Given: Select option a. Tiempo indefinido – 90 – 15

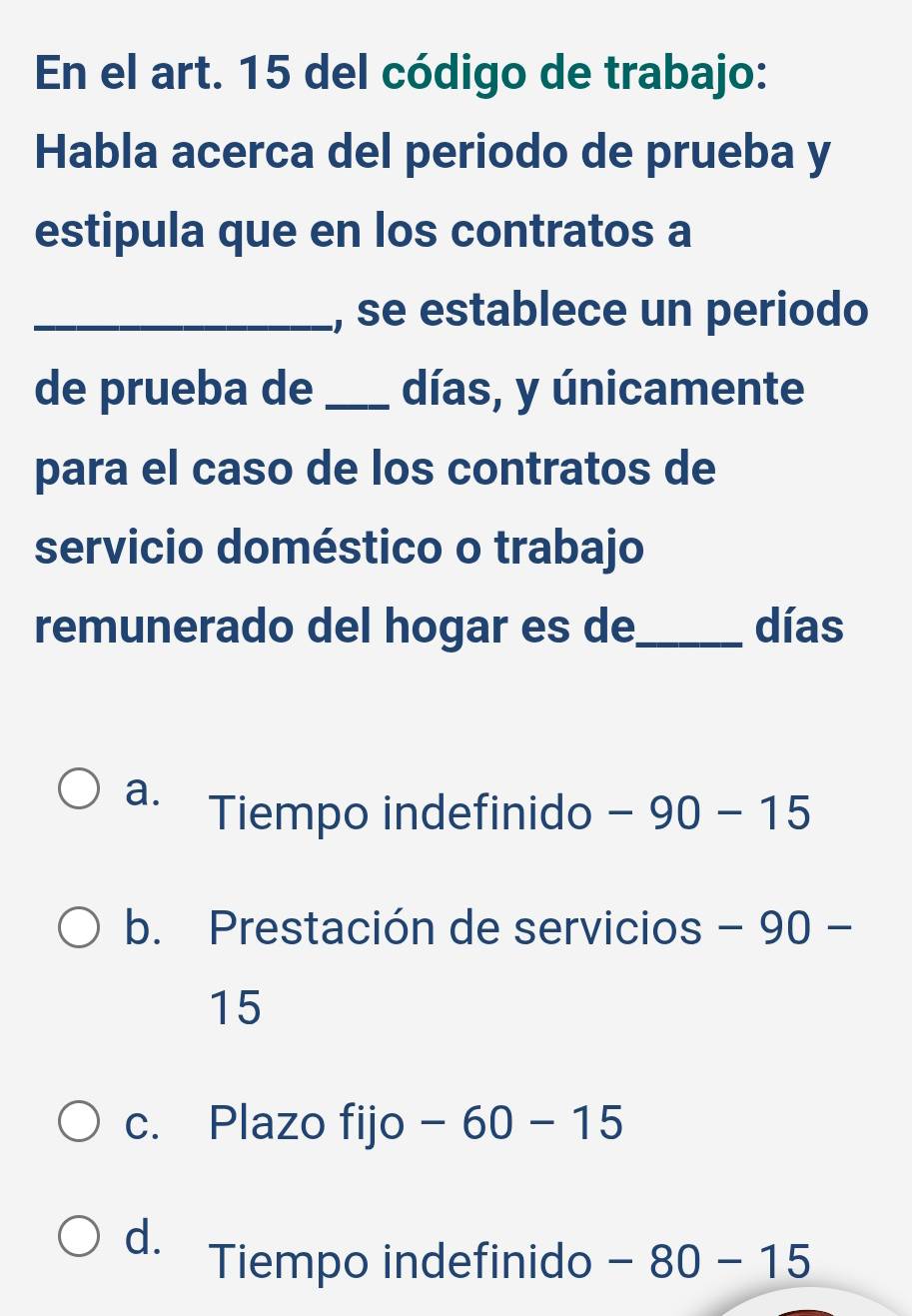Looking at the screenshot, I should [x=79, y=788].
